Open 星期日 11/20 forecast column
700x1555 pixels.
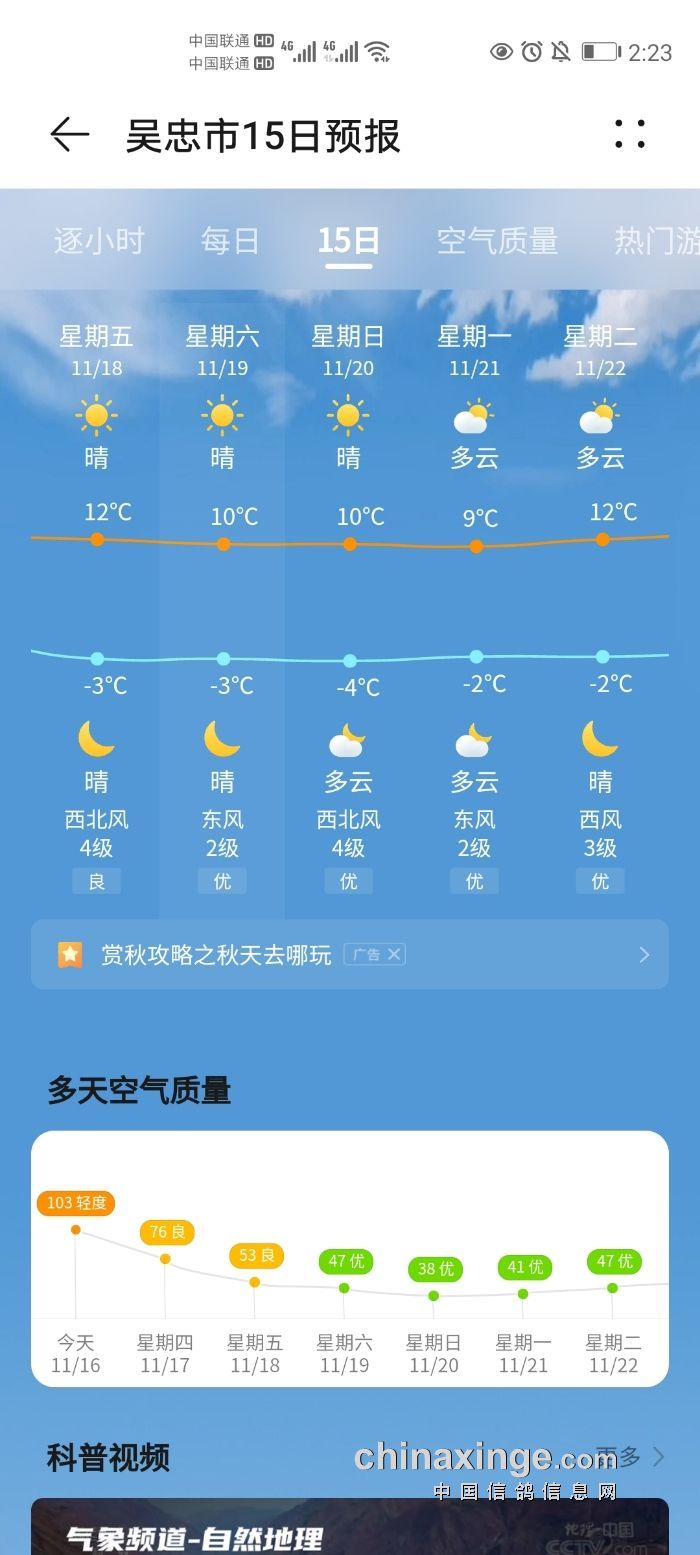coord(349,600)
